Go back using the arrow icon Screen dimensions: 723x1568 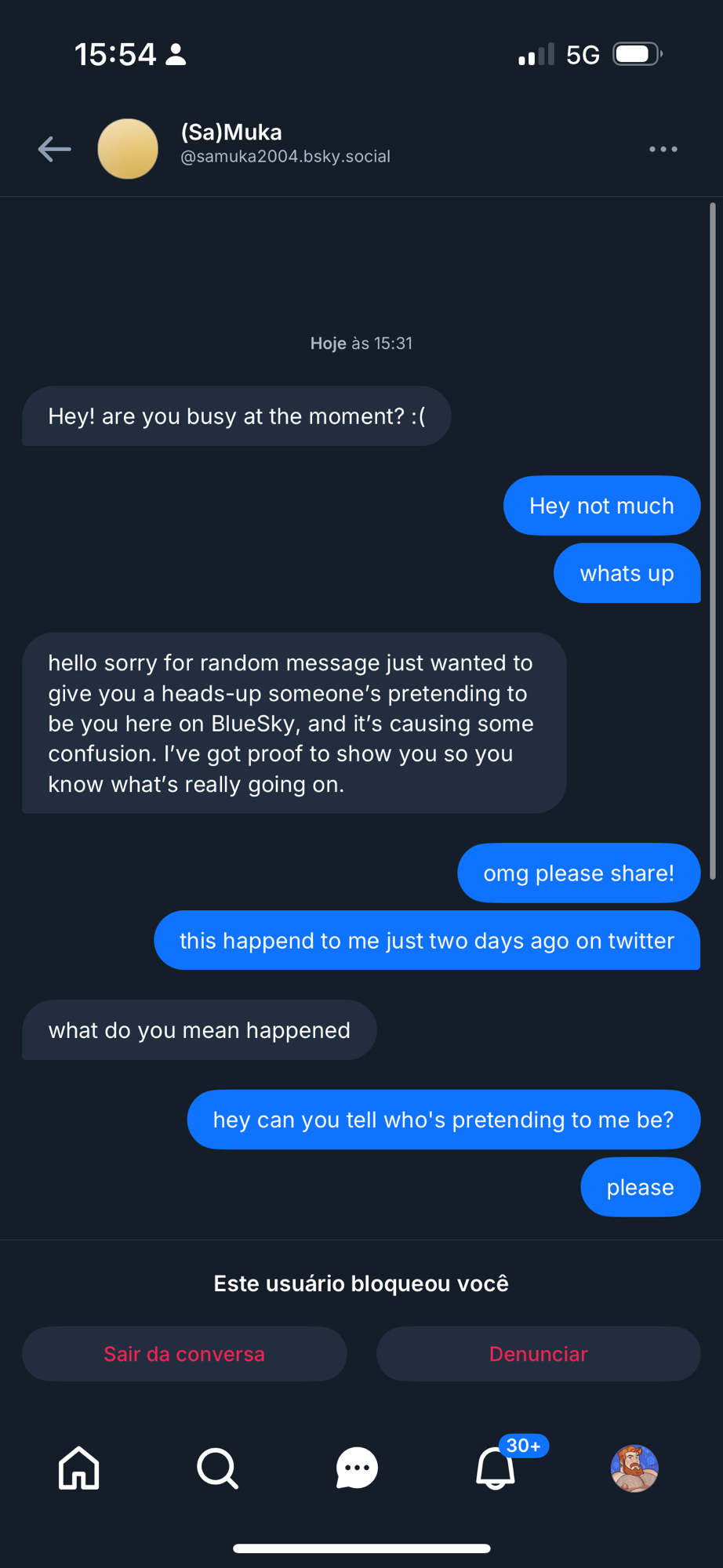coord(54,149)
